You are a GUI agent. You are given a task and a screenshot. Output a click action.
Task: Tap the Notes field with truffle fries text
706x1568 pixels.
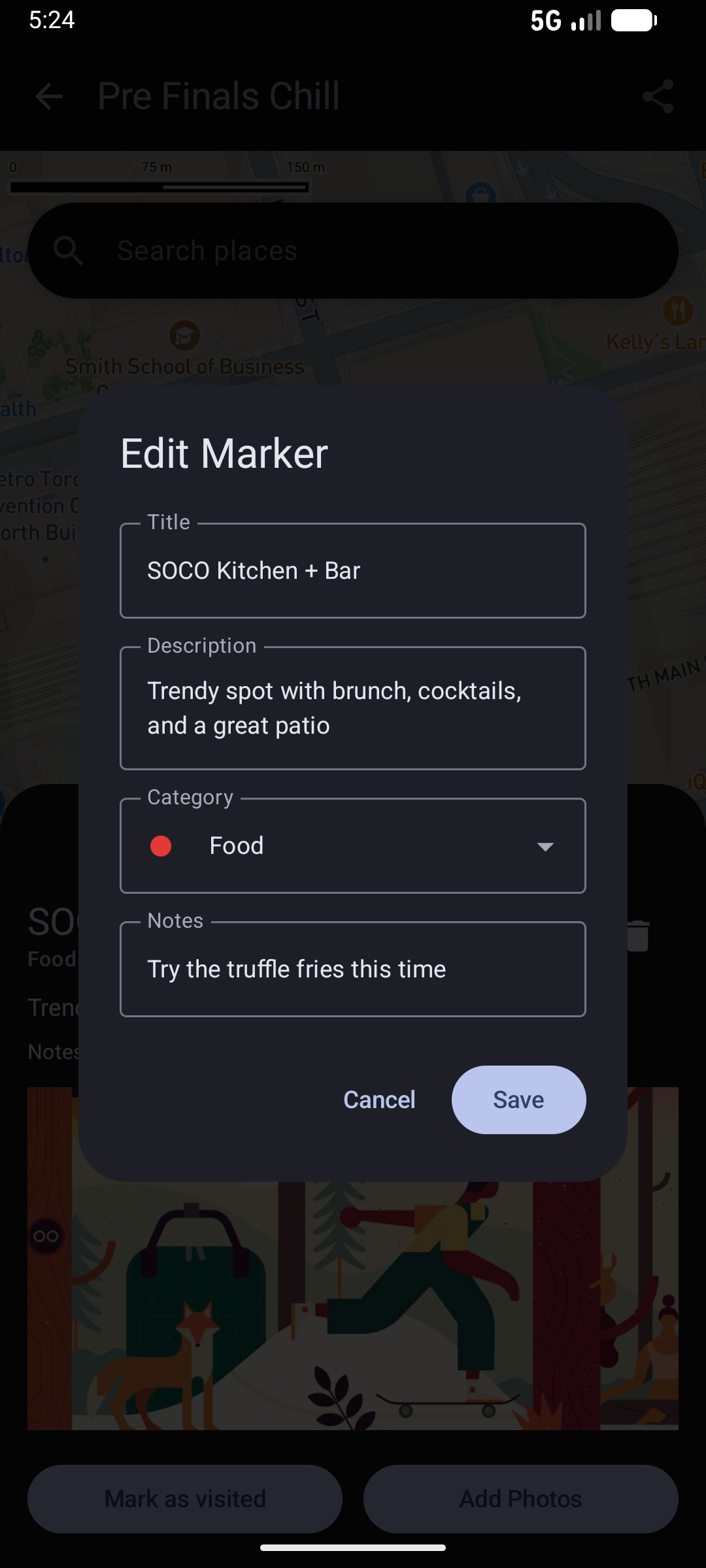(x=353, y=969)
